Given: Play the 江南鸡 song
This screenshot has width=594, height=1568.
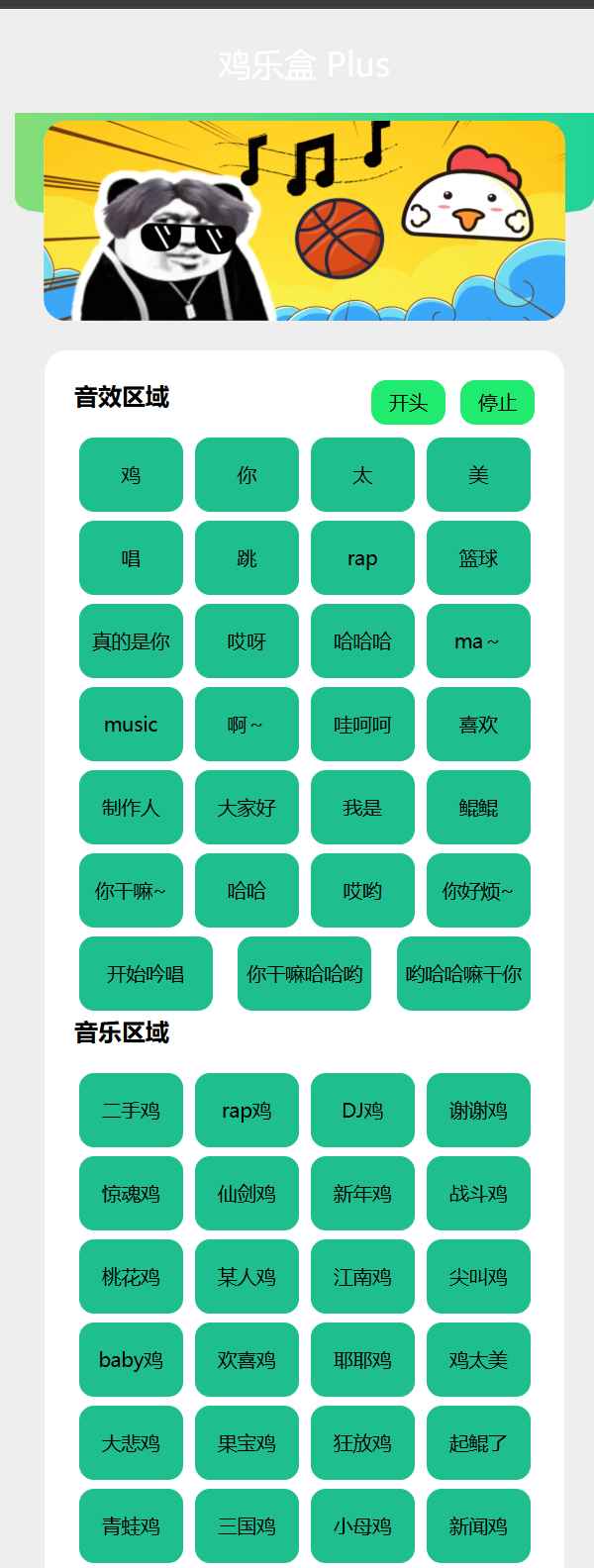Looking at the screenshot, I should [x=362, y=1277].
